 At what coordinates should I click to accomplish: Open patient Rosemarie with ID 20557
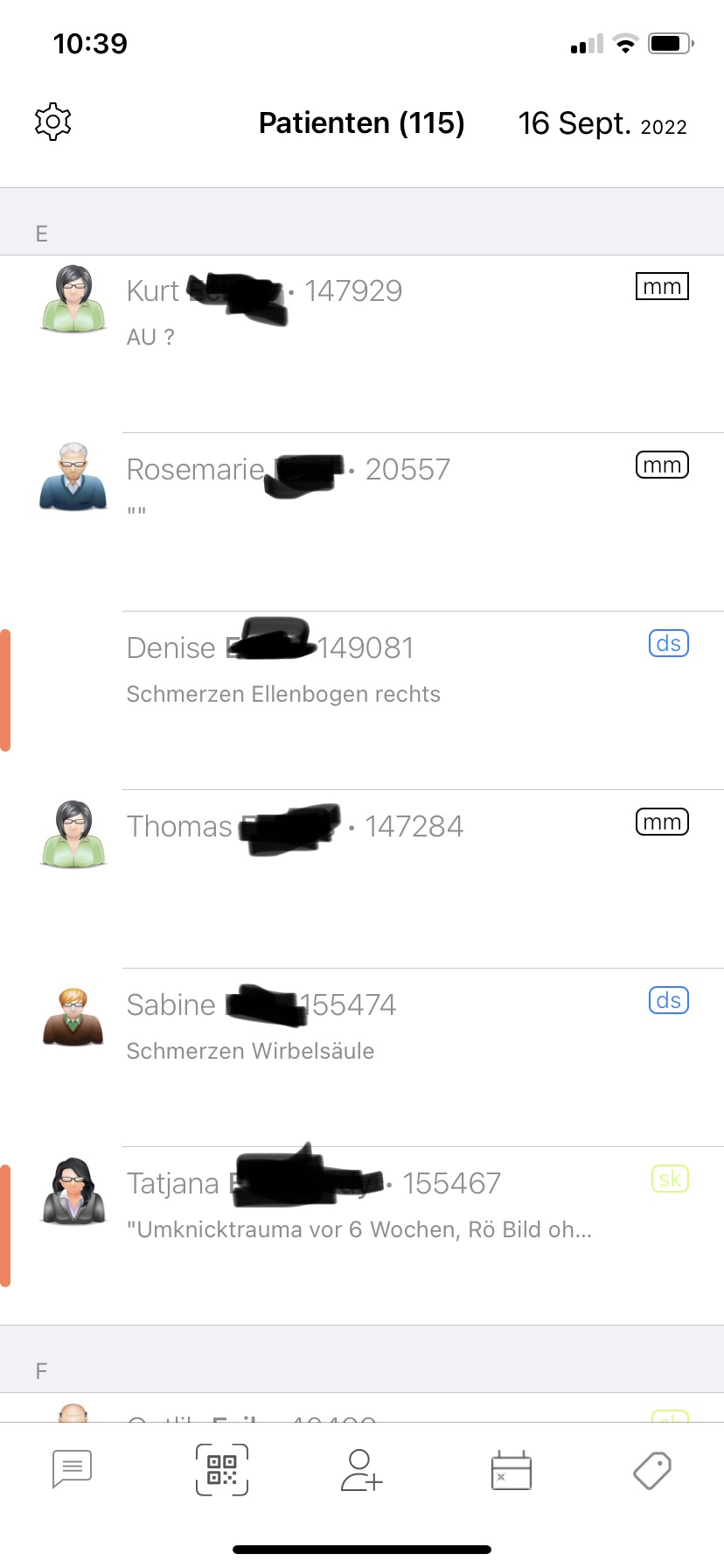362,522
